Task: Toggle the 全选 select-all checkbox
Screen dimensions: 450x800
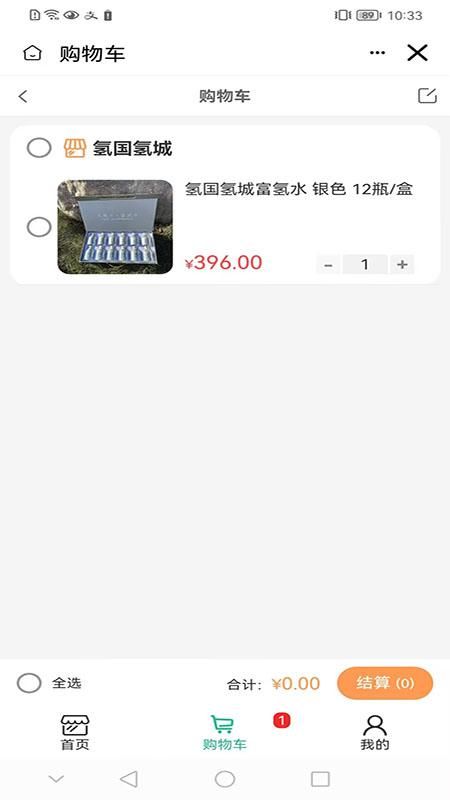Action: [x=29, y=683]
